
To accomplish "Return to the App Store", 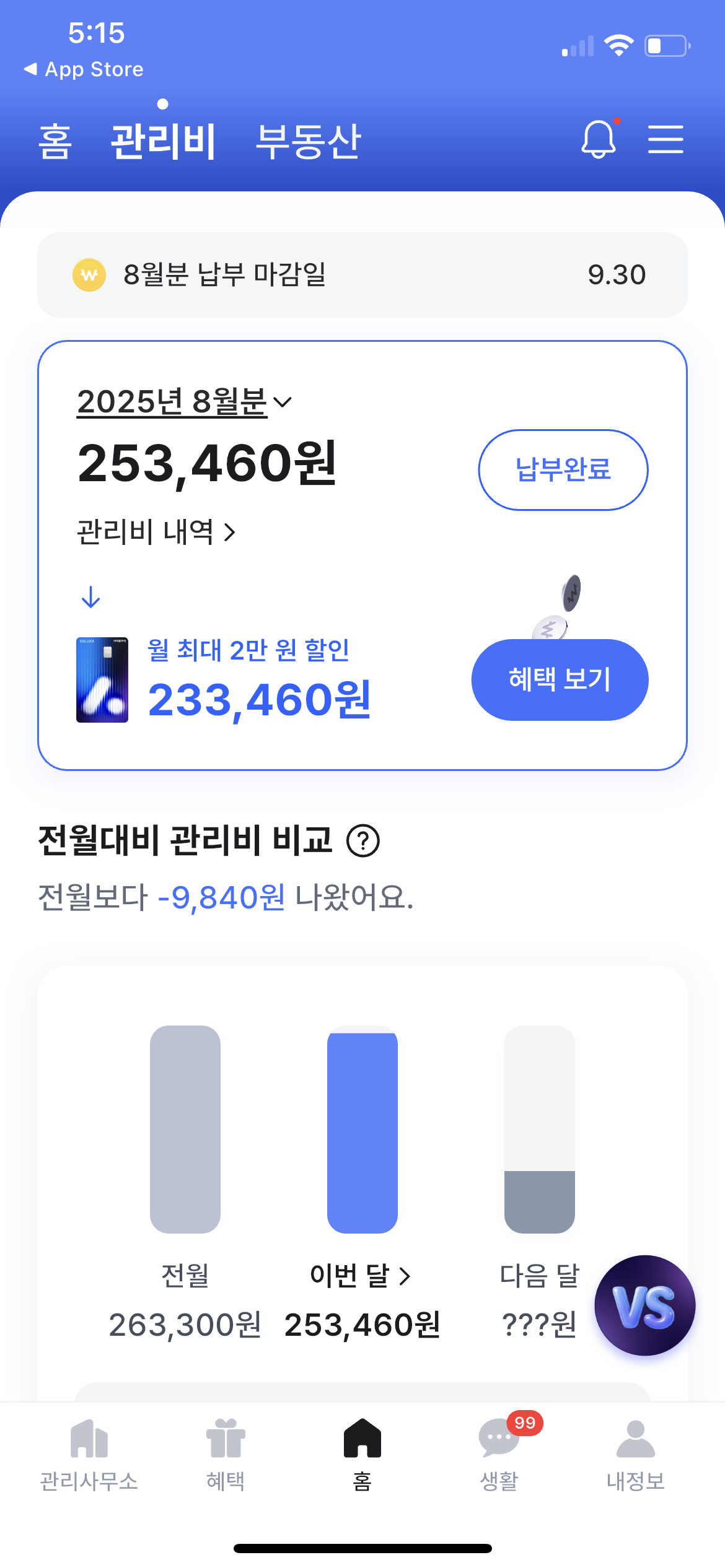I will [x=84, y=69].
